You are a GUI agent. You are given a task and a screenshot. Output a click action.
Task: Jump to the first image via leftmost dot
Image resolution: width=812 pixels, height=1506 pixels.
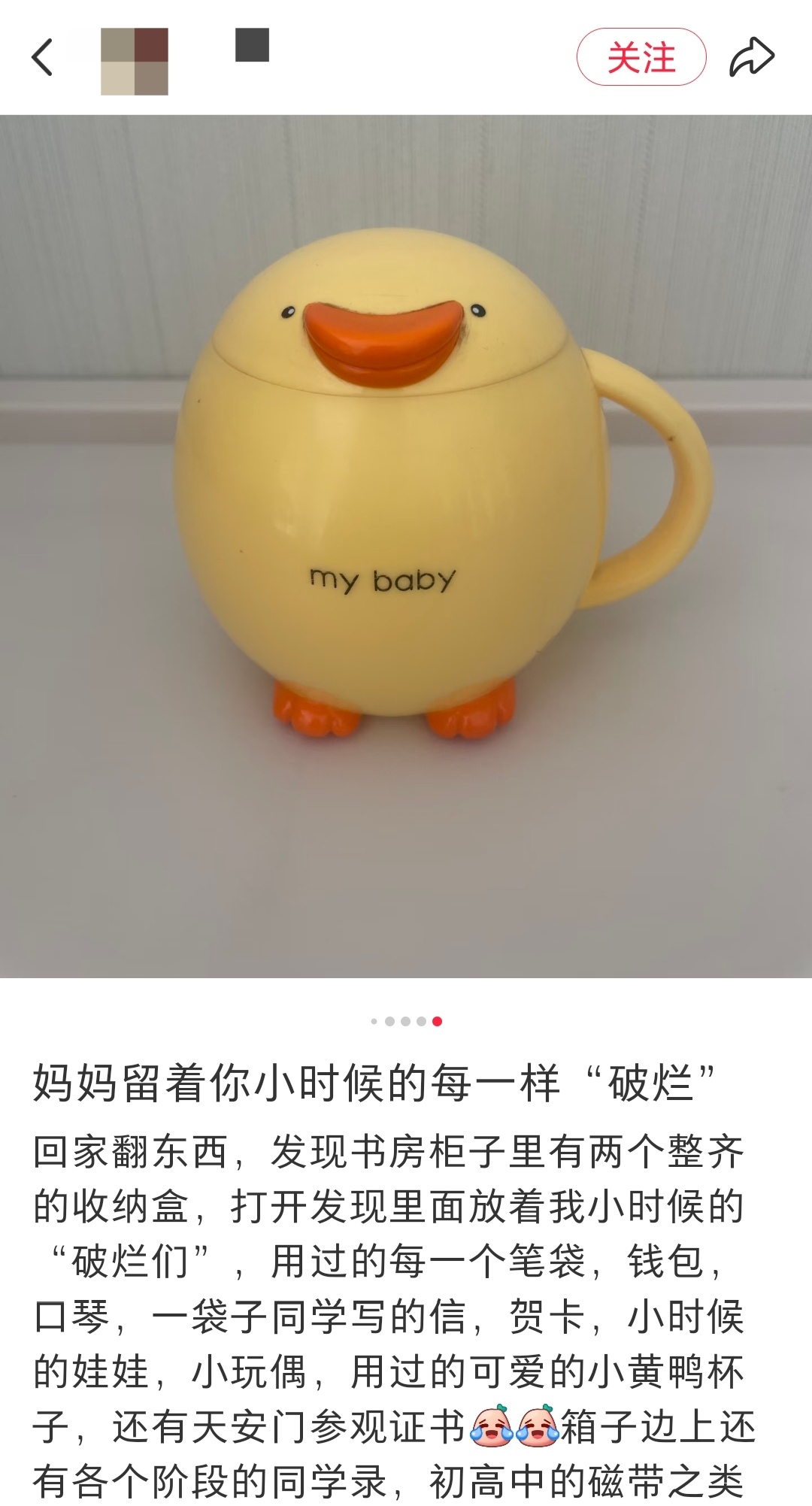click(374, 1021)
